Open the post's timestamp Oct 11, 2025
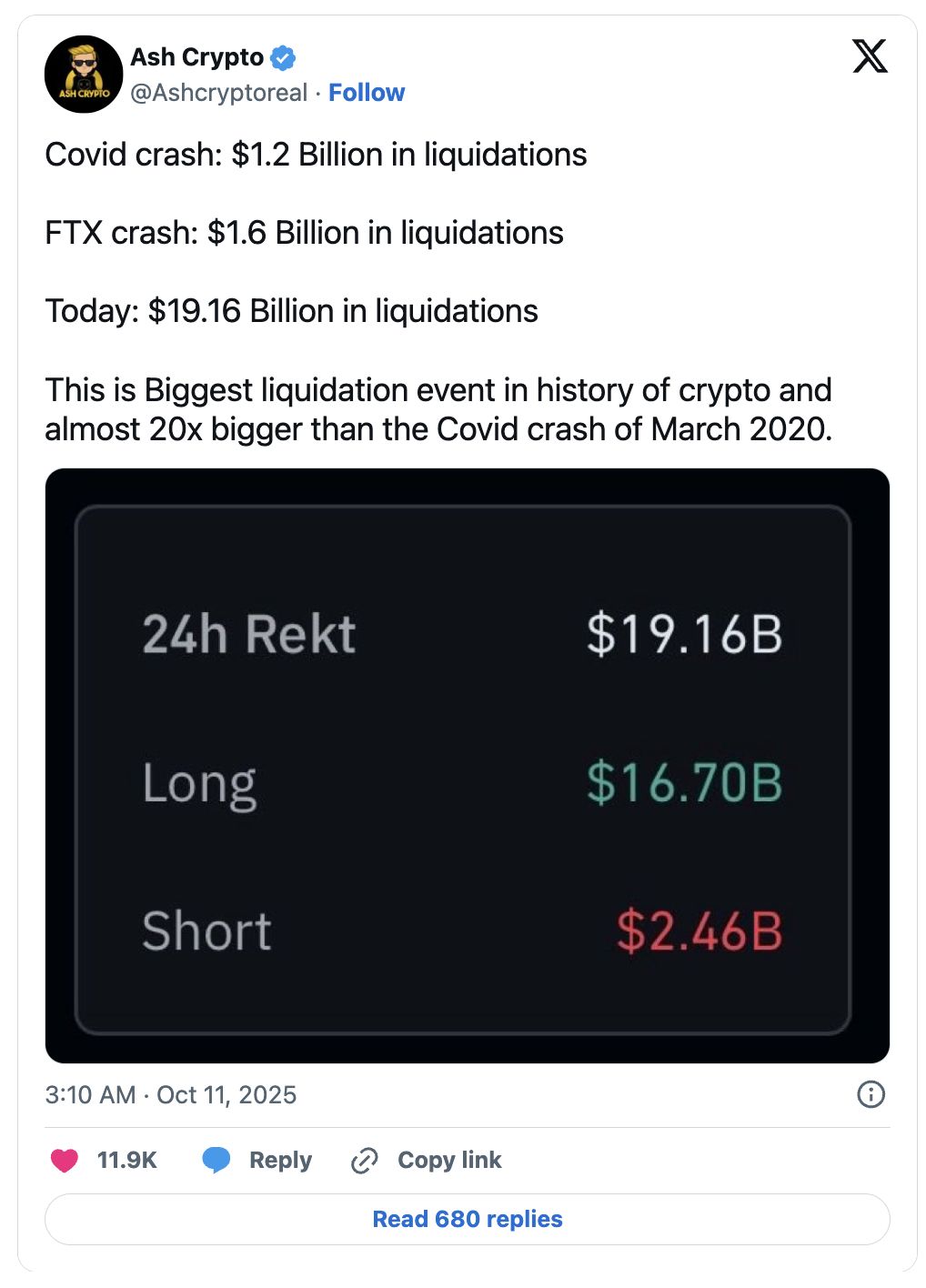Viewport: 926px width, 1288px height. [x=171, y=1094]
